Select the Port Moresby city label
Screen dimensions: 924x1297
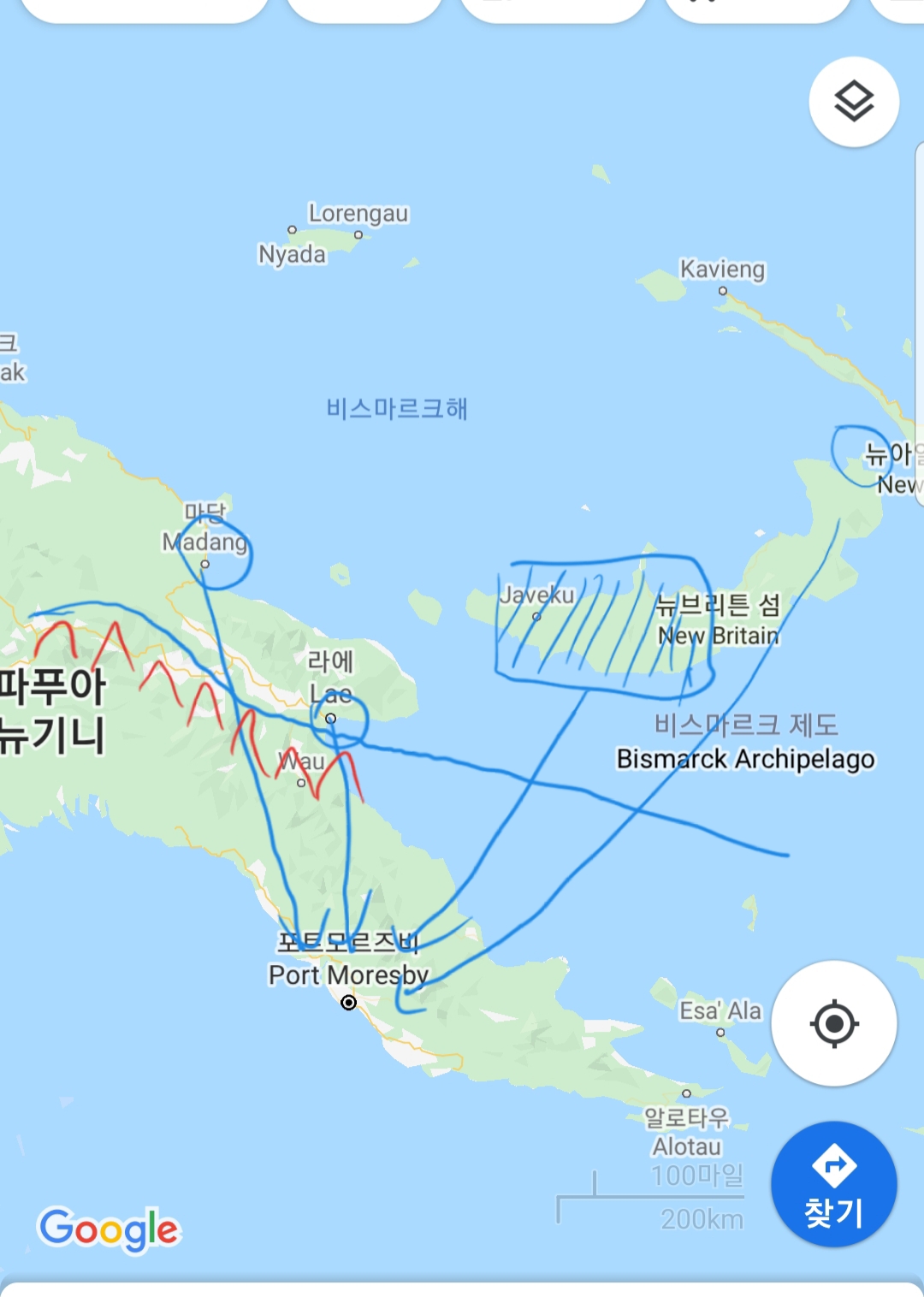pyautogui.click(x=348, y=974)
